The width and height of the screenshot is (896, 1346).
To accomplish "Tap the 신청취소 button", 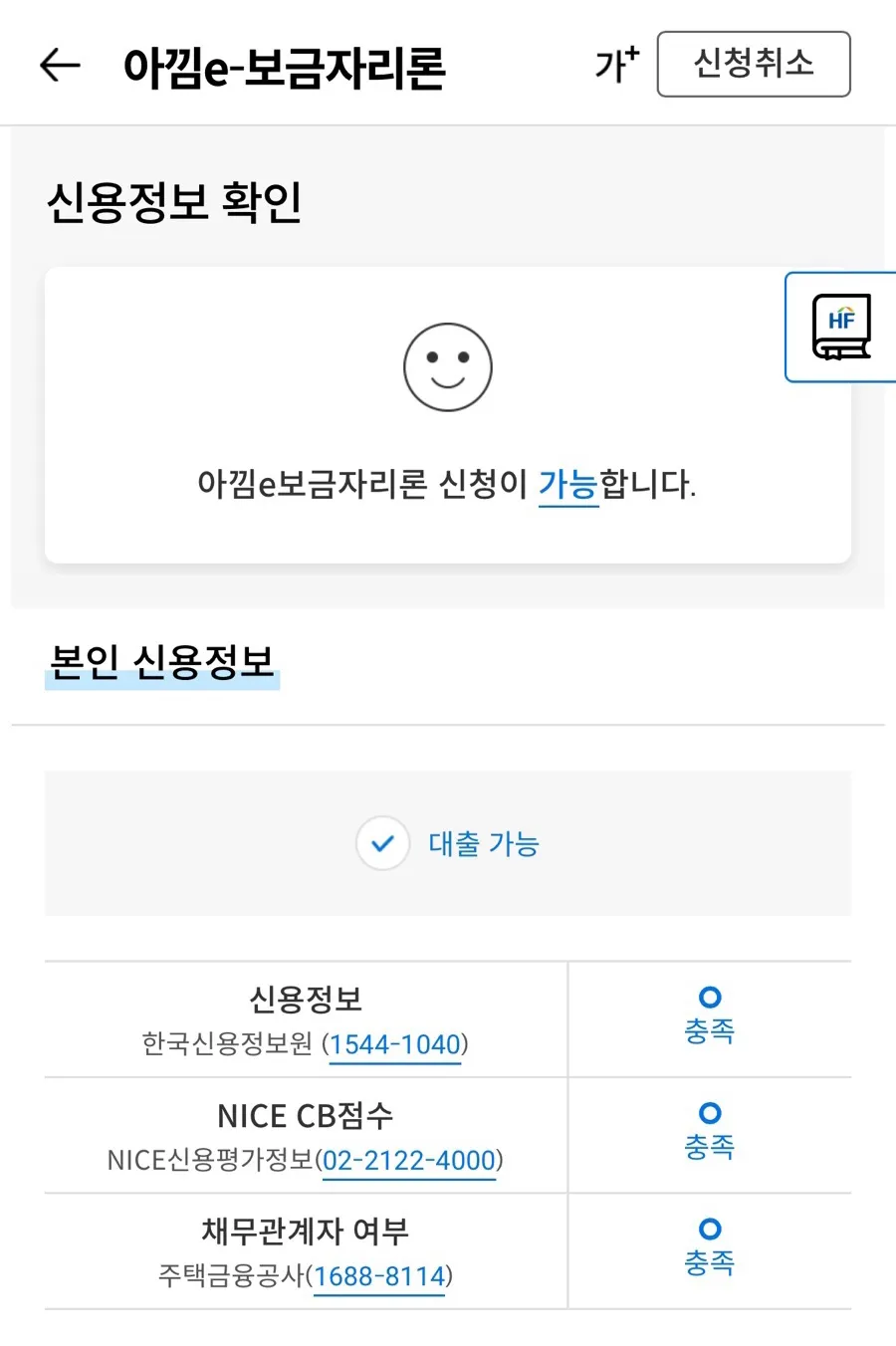I will coord(754,64).
